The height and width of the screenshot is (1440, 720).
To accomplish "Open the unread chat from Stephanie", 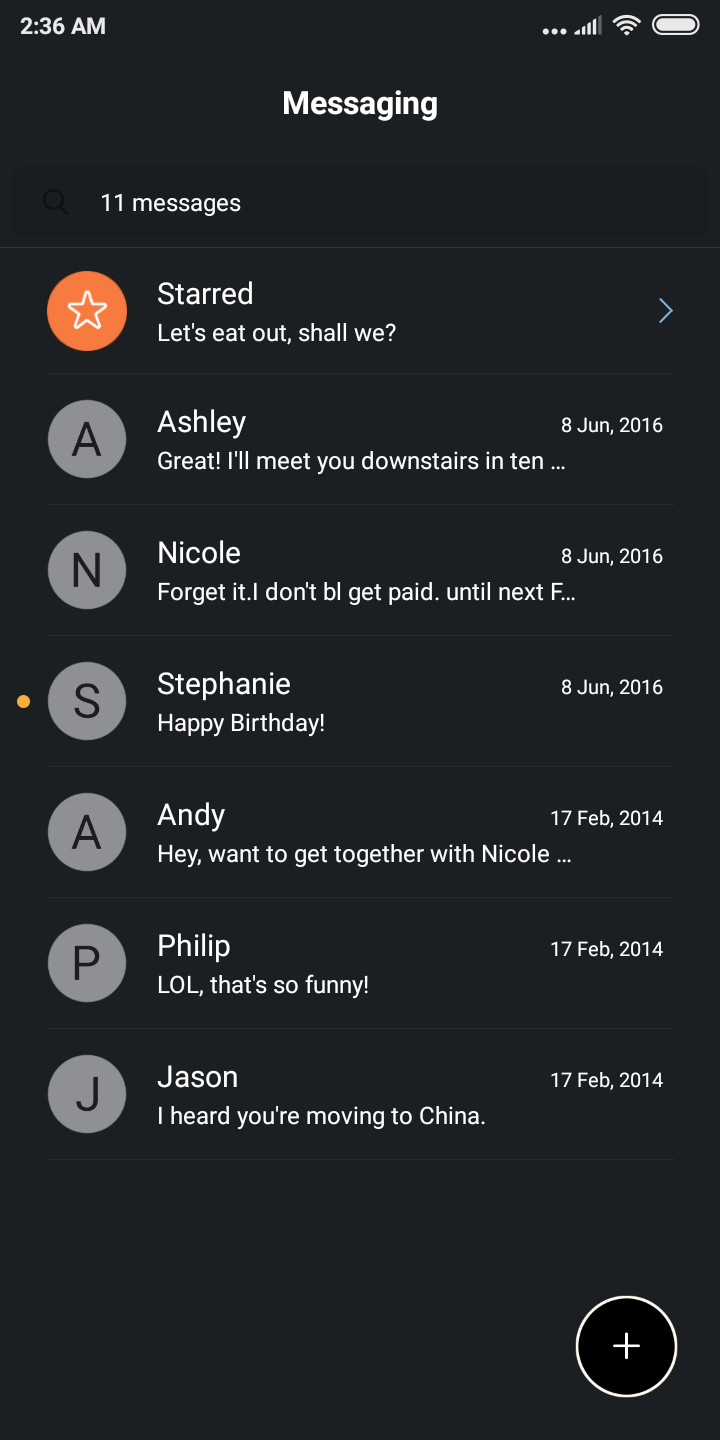I will [x=360, y=702].
